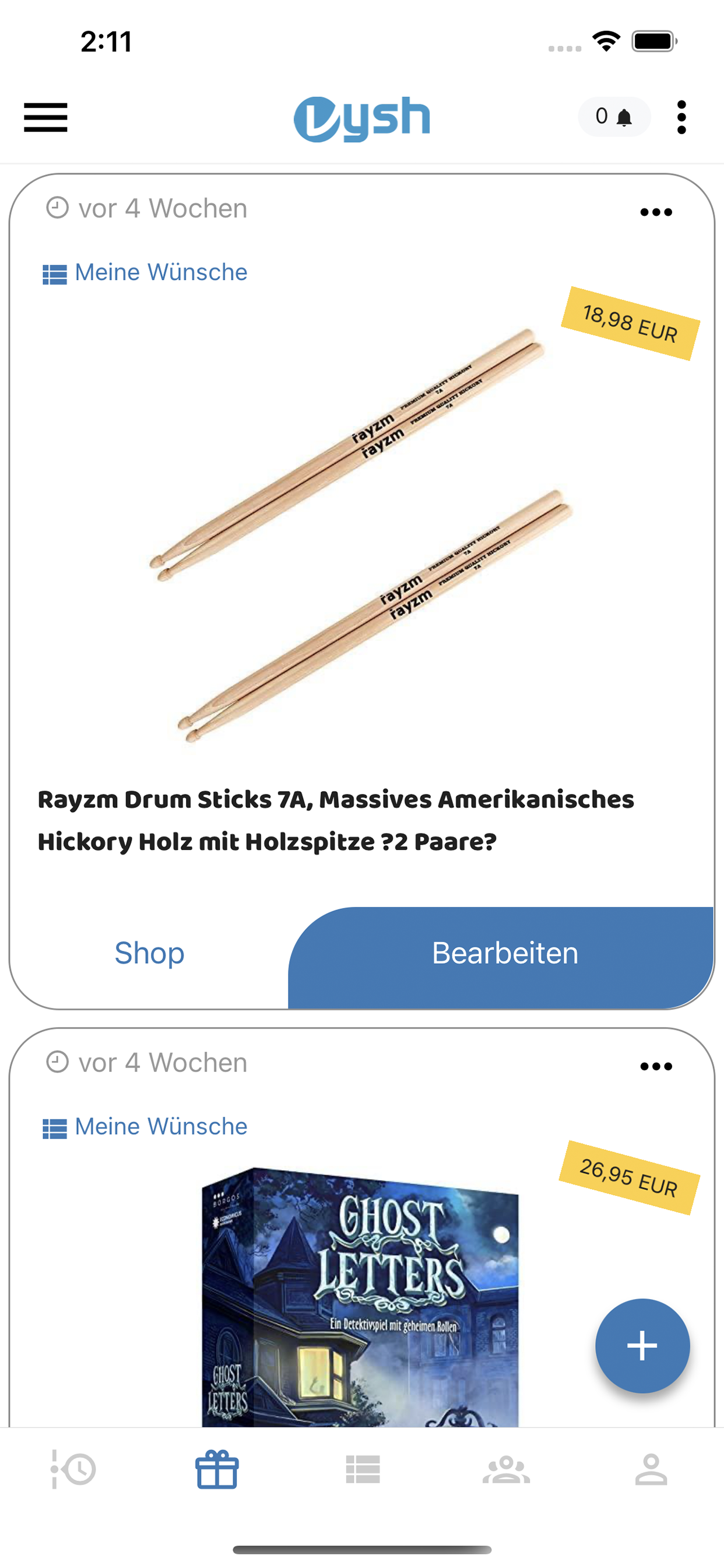Add a new wish with the plus button
The height and width of the screenshot is (1568, 724).
pyautogui.click(x=642, y=1345)
